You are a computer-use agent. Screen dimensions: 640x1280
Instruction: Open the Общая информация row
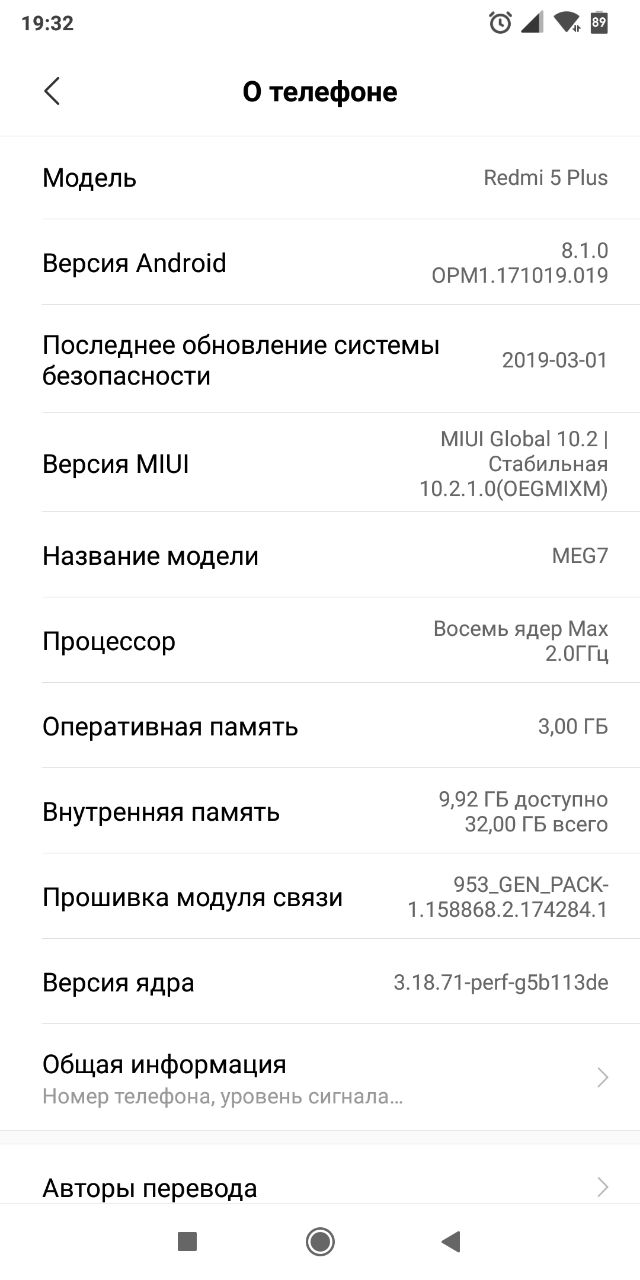tap(320, 1078)
